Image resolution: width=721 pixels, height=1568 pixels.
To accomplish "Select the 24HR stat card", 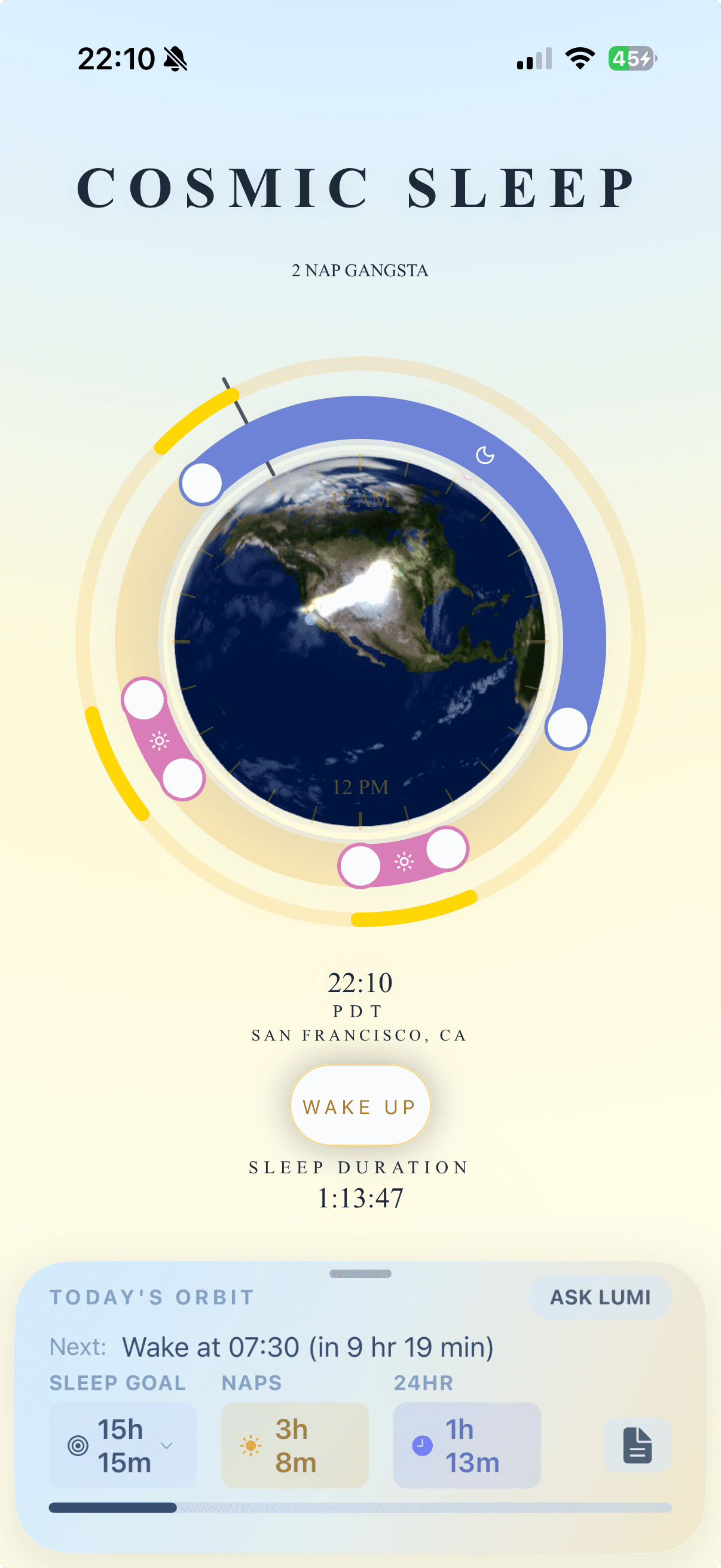I will pos(467,1444).
